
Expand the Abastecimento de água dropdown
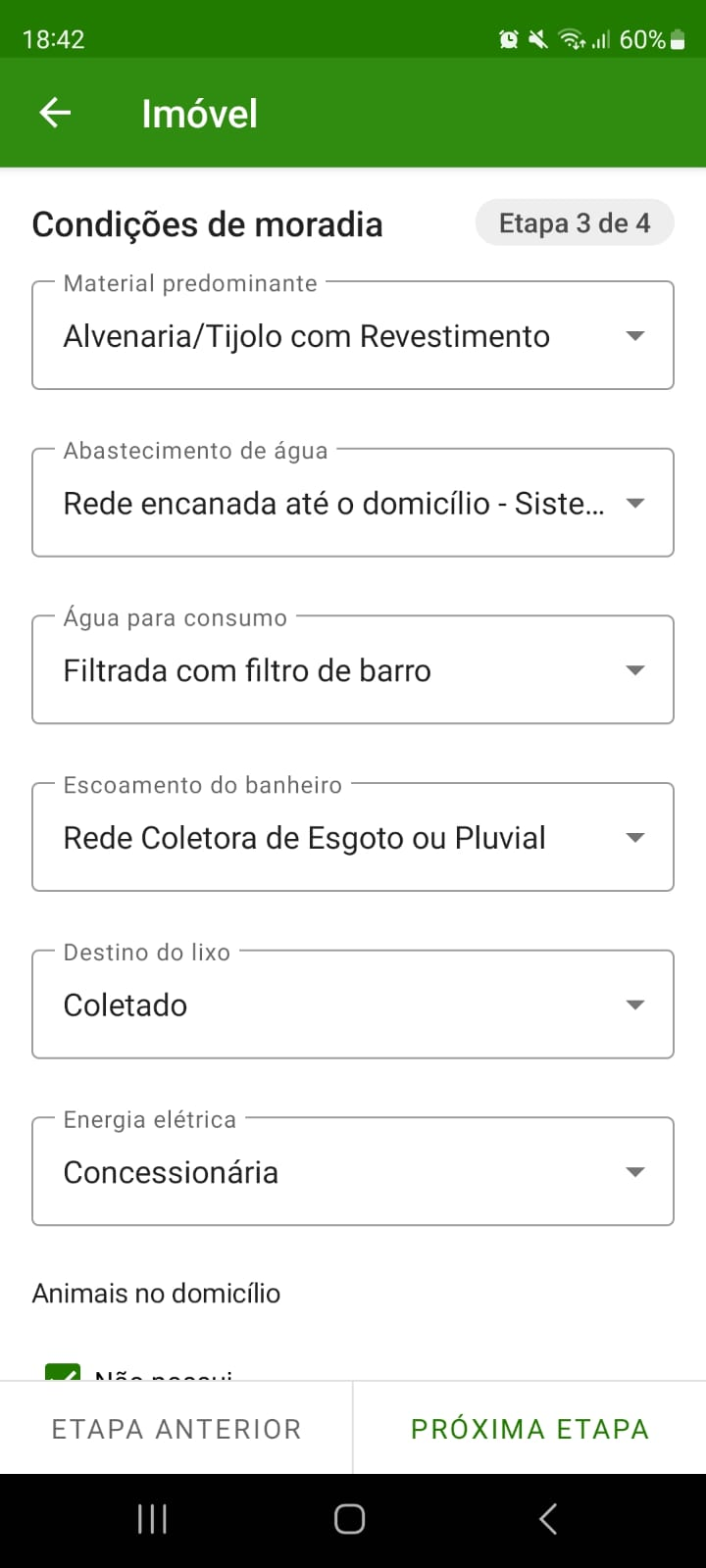coord(353,503)
